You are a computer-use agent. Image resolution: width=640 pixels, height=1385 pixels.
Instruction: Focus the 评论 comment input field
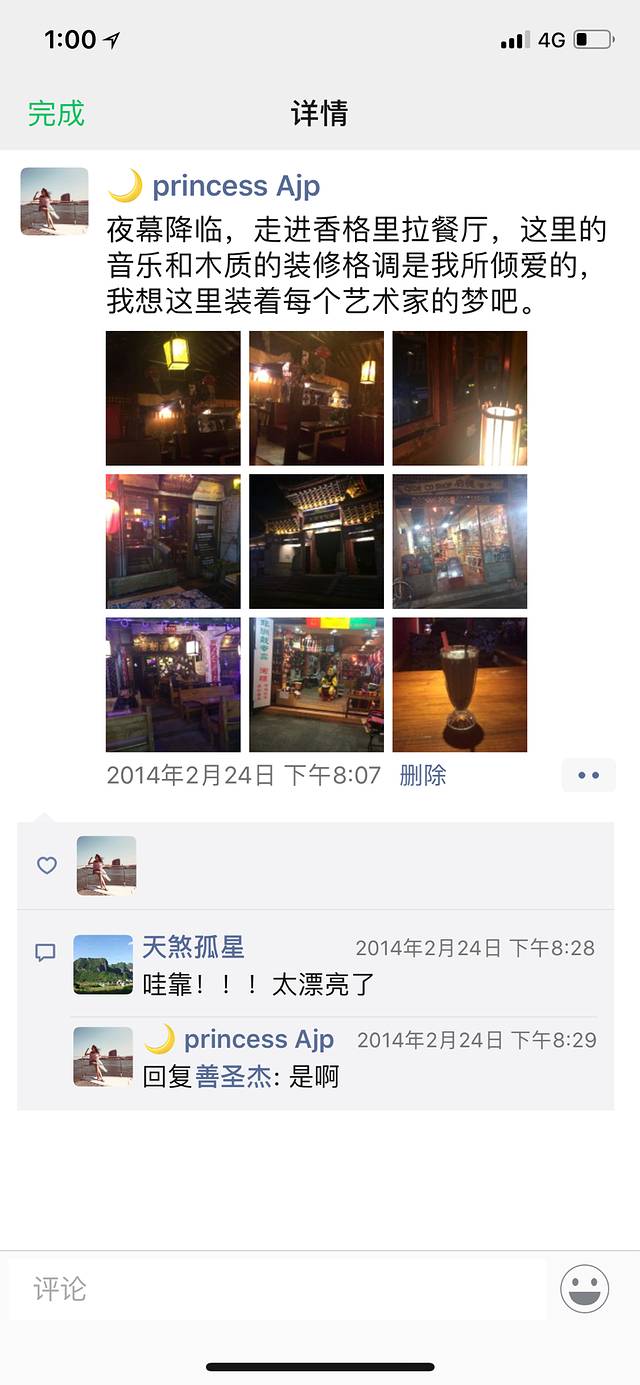278,1288
